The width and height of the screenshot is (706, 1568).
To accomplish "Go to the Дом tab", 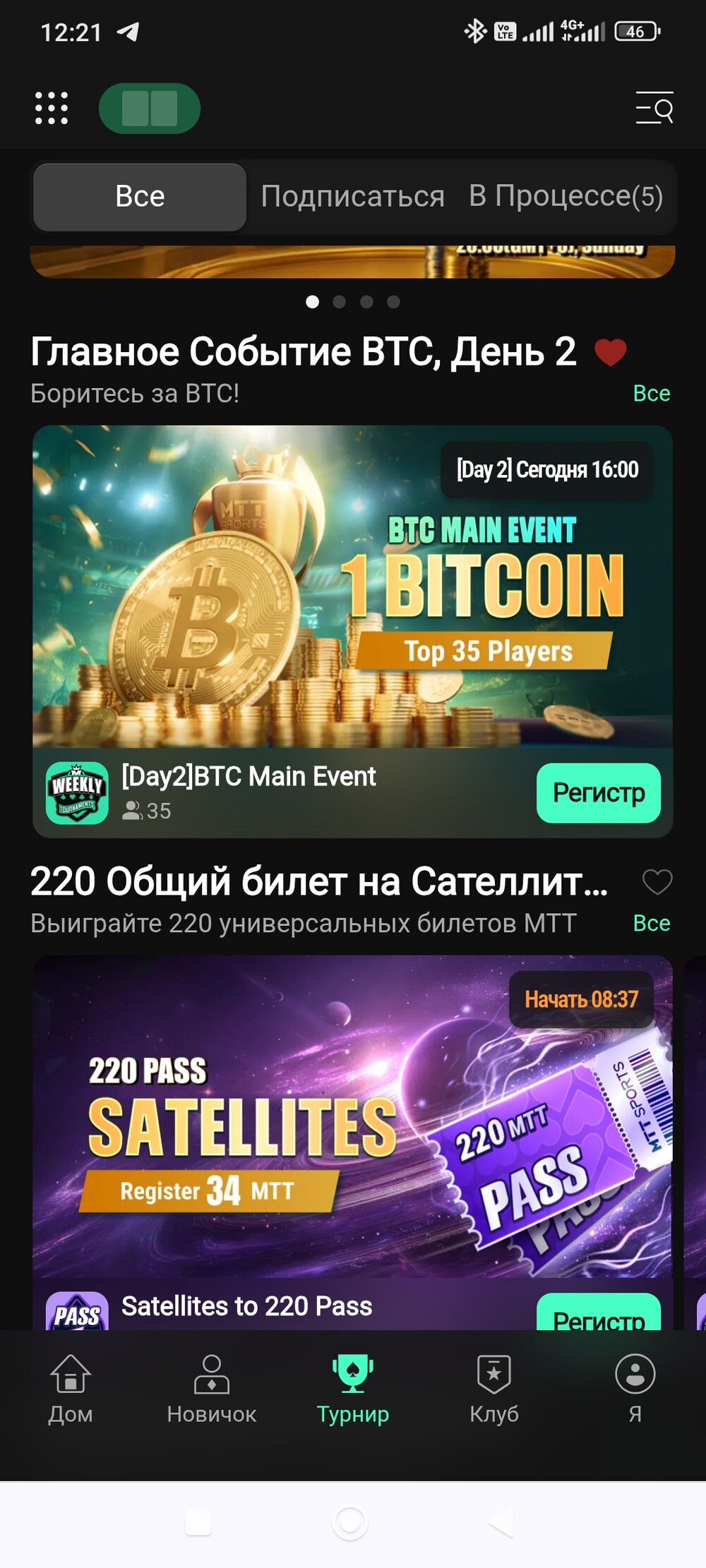I will (71, 1389).
